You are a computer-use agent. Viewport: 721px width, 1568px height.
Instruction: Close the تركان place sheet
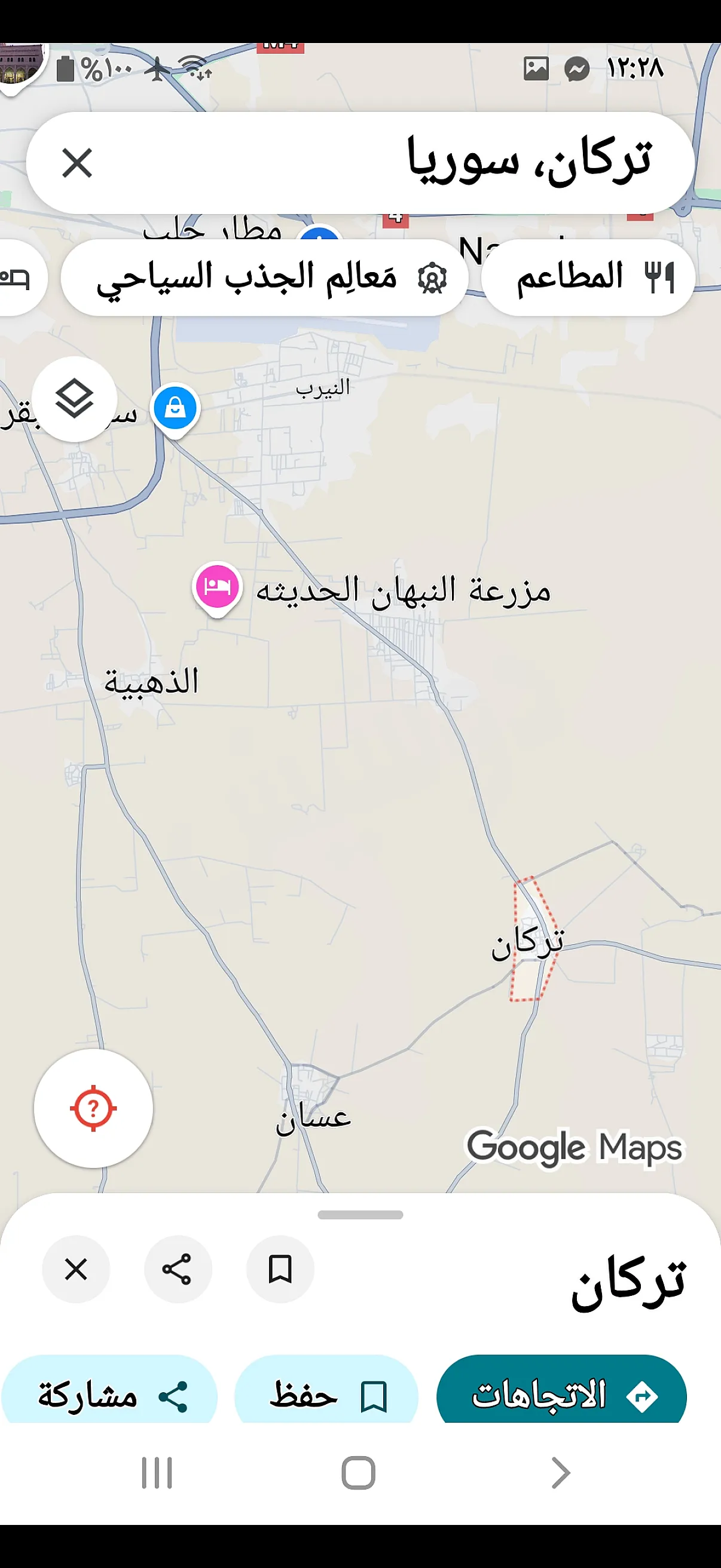[76, 1270]
